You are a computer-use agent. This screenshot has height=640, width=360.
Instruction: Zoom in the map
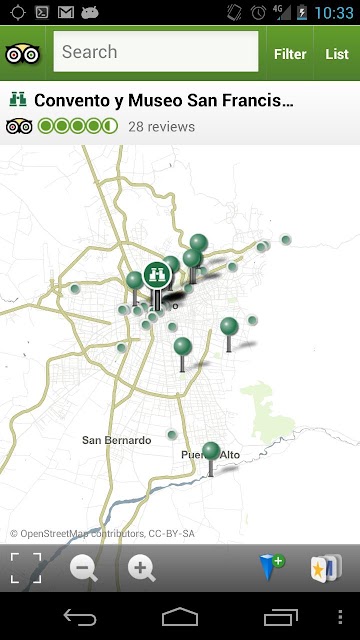click(x=141, y=568)
